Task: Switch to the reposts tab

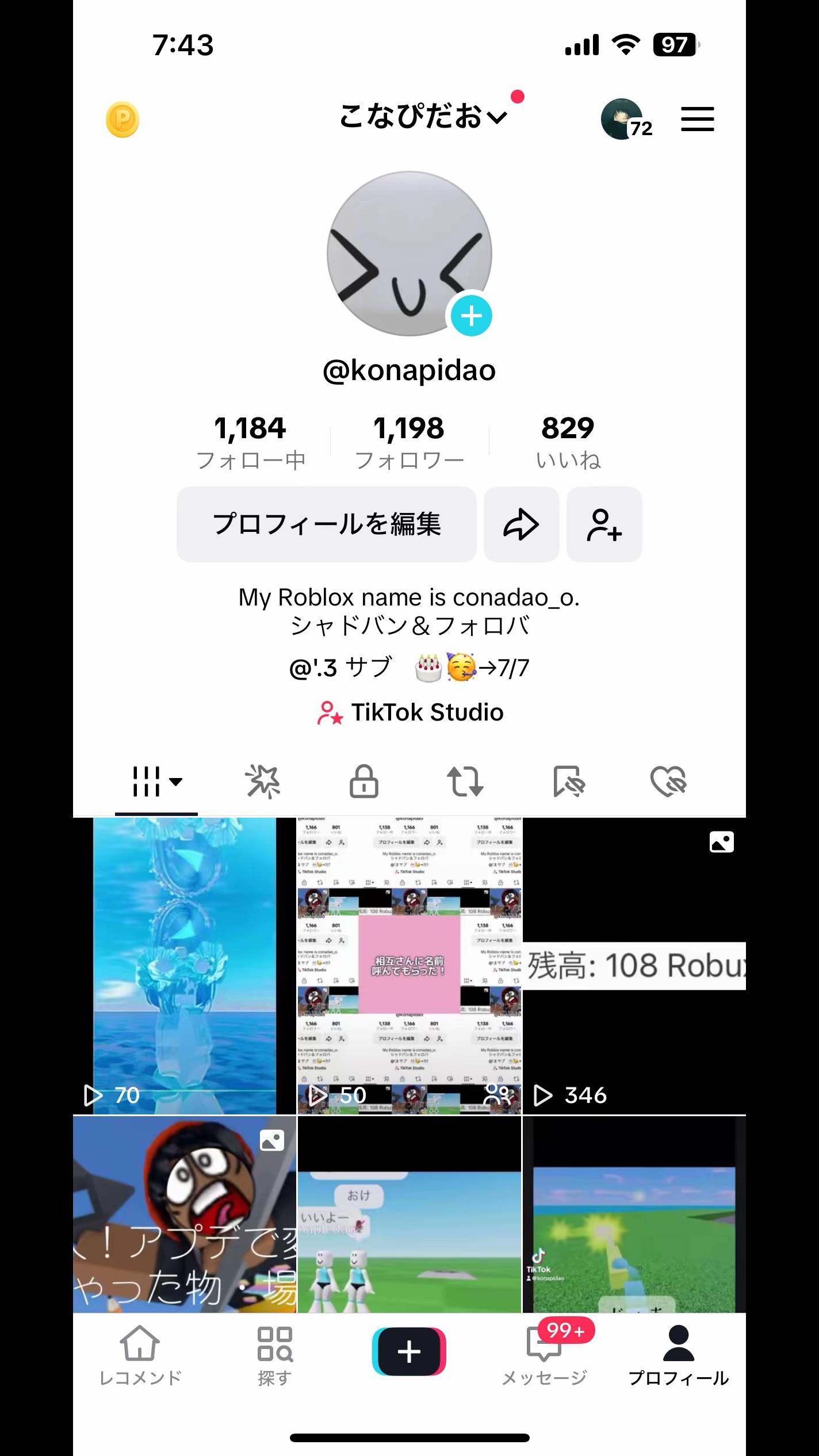Action: tap(465, 781)
